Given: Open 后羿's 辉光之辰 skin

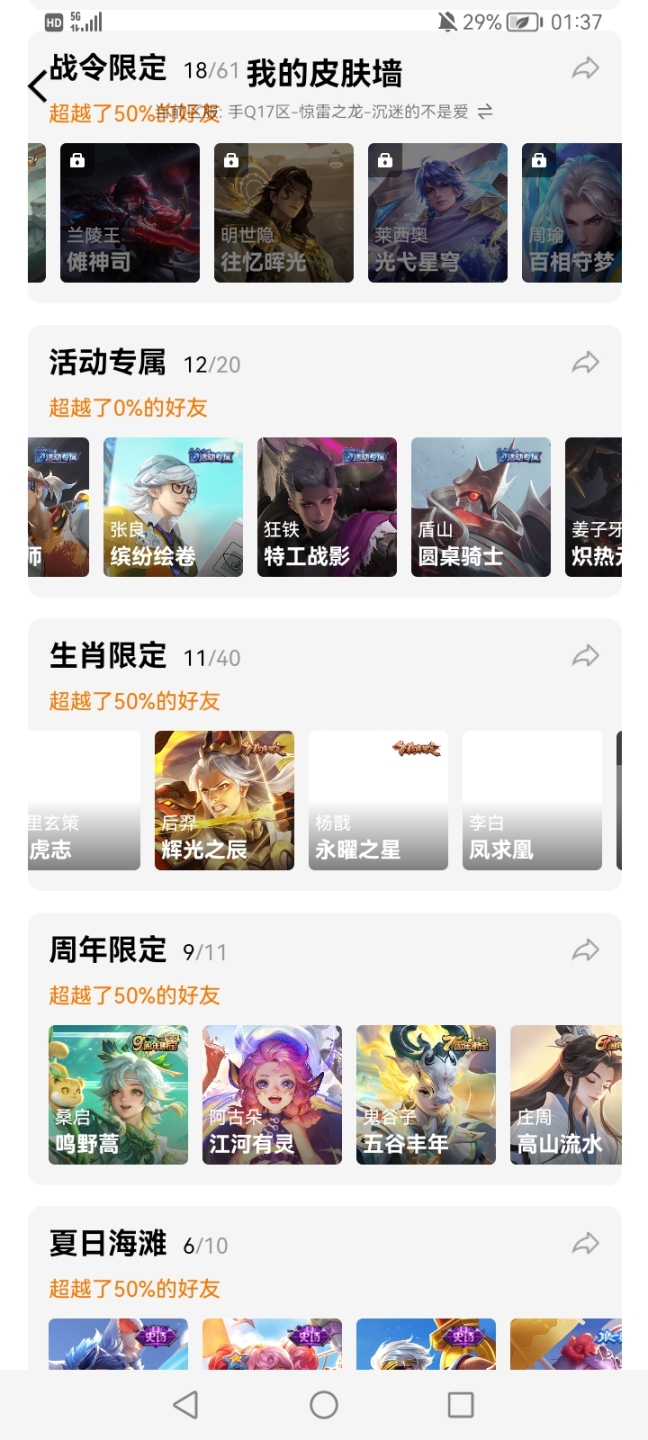Looking at the screenshot, I should [x=224, y=800].
